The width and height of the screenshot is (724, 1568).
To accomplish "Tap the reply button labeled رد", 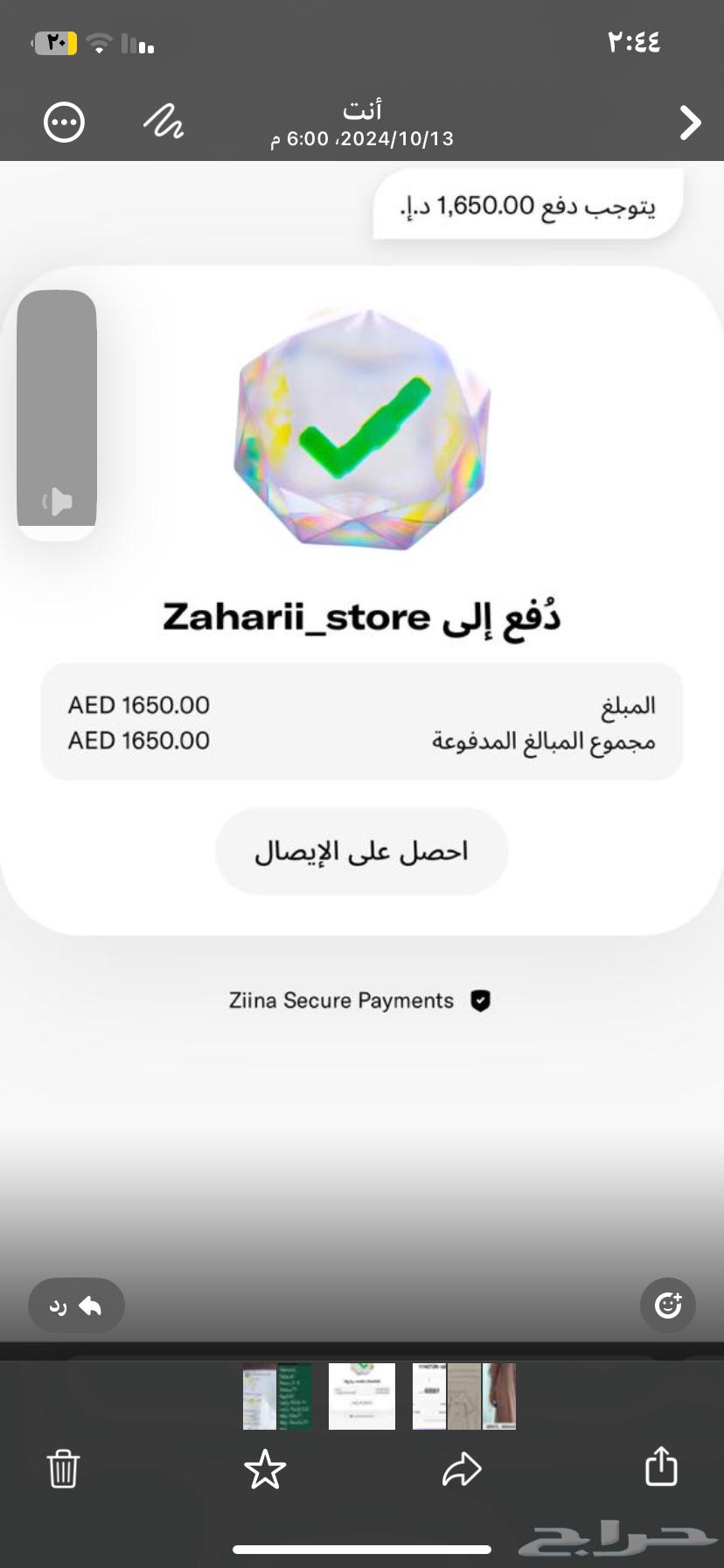I will tap(76, 1305).
